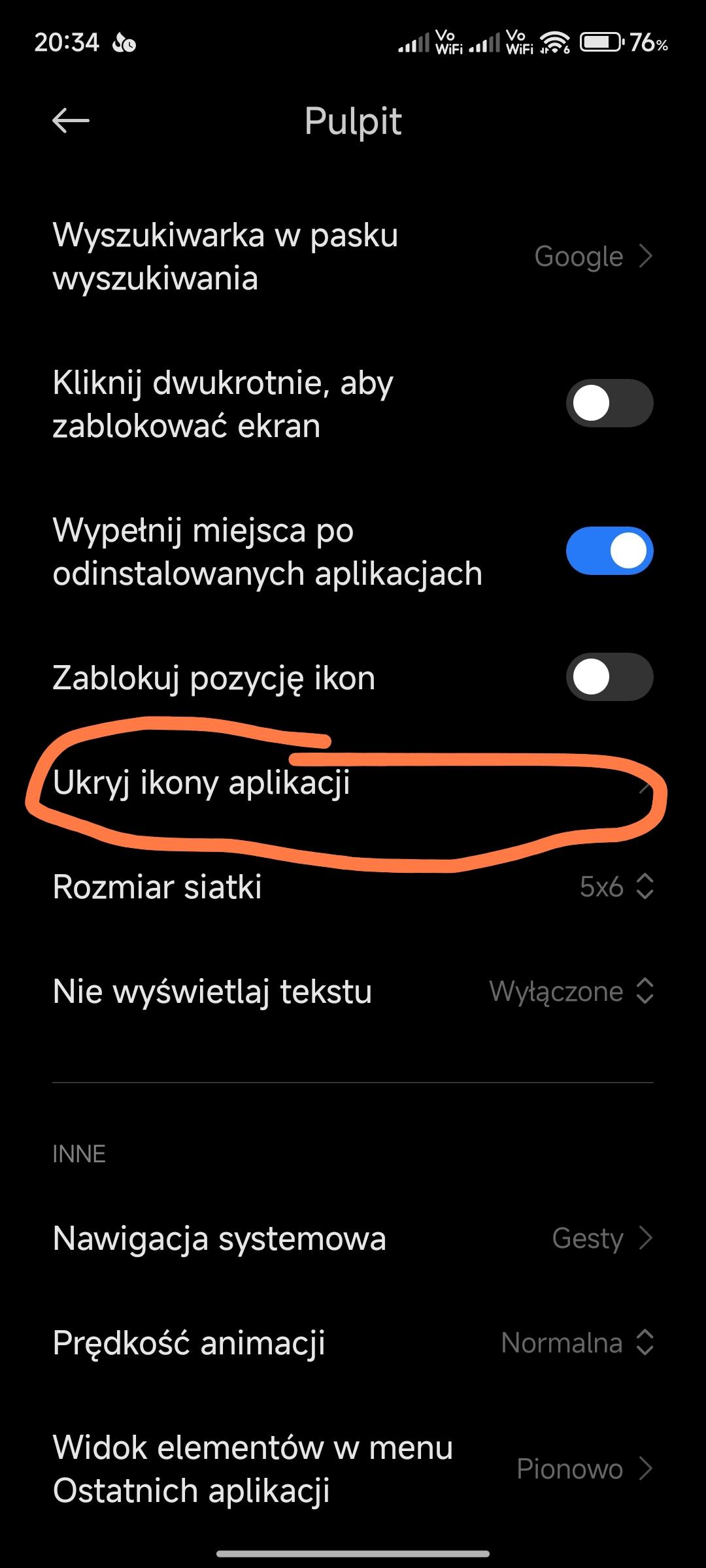This screenshot has height=1568, width=706.
Task: Go back from Pulpit settings
Action: click(71, 121)
